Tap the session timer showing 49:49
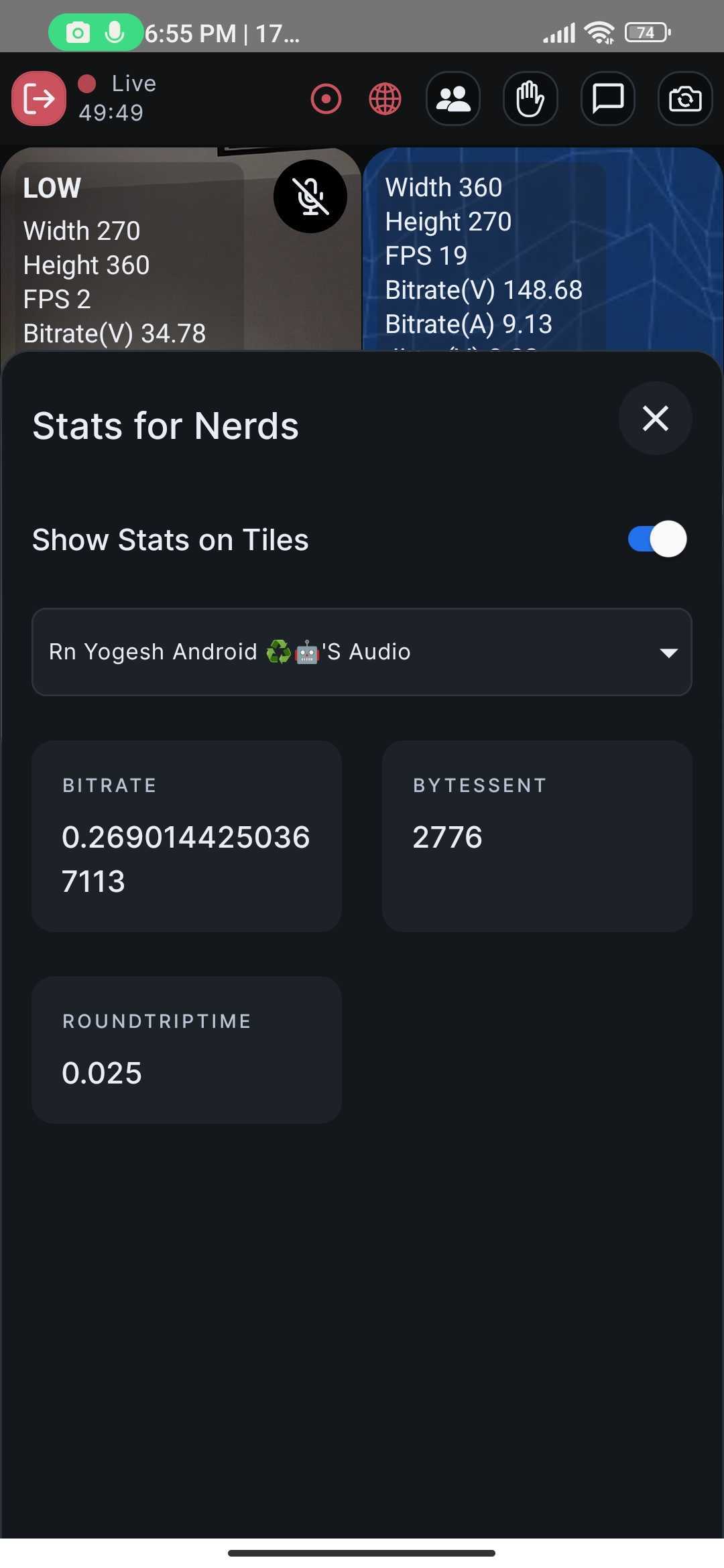Viewport: 724px width, 1568px height. point(111,113)
